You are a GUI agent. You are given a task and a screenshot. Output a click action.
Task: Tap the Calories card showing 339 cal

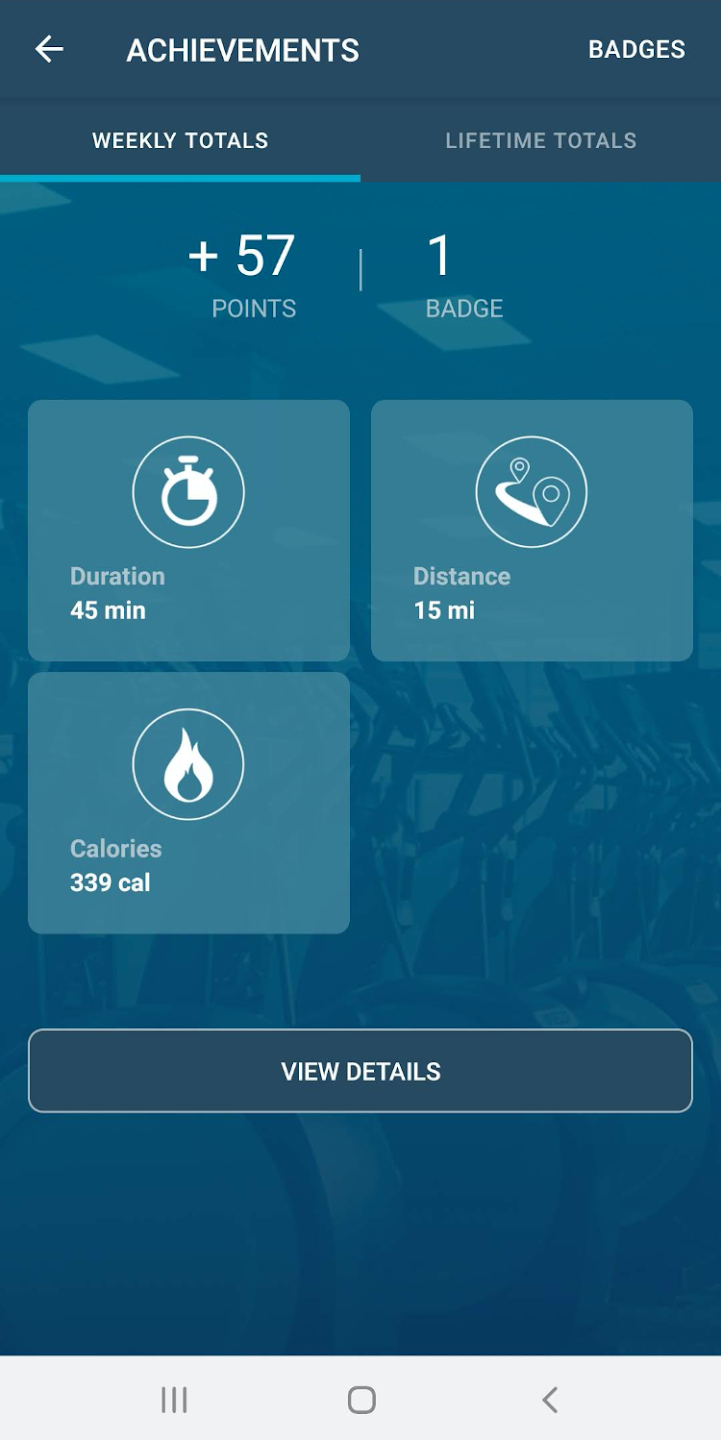coord(188,802)
